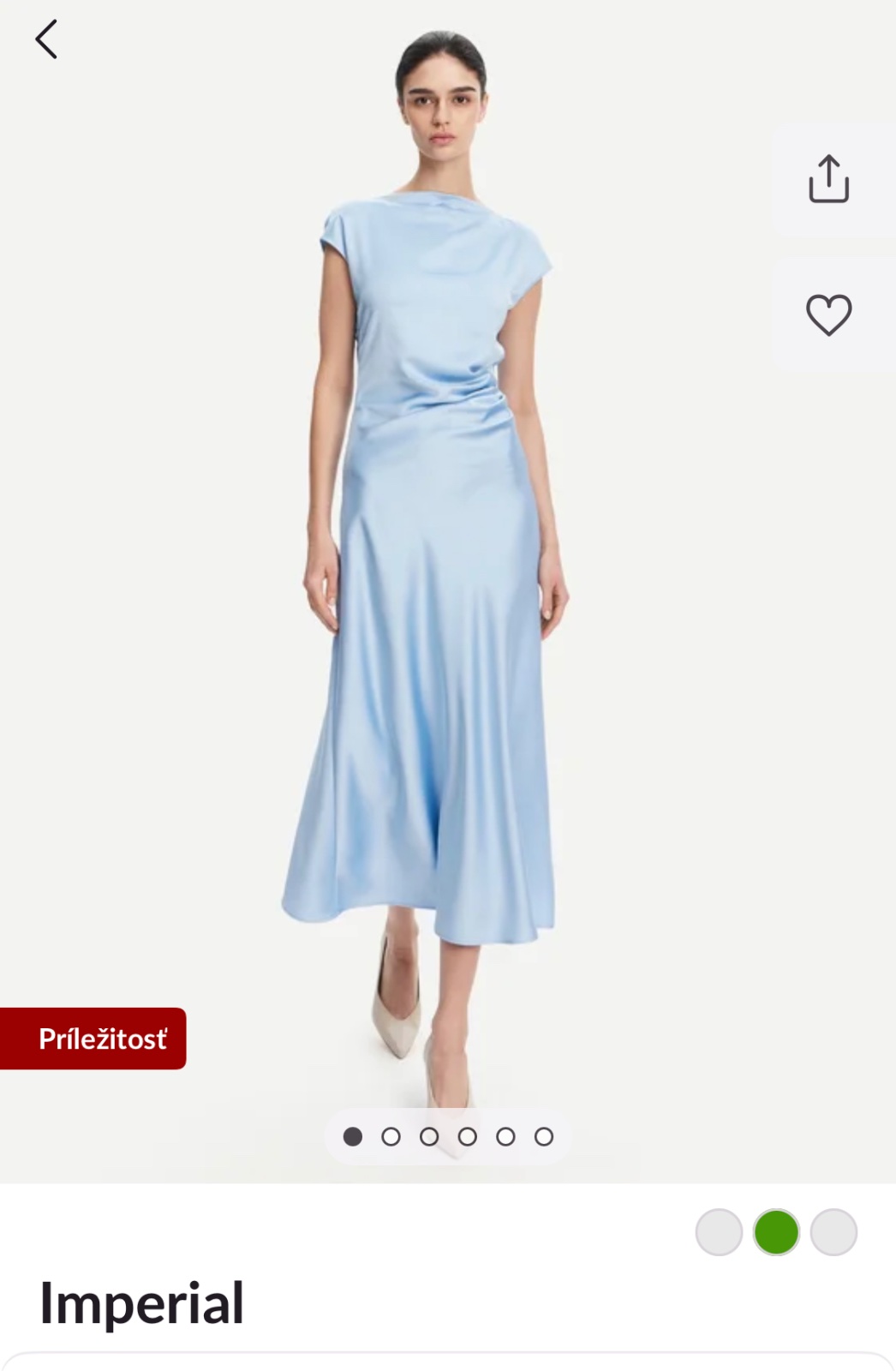896x1371 pixels.
Task: Jump to the second photo dot
Action: tap(391, 1136)
